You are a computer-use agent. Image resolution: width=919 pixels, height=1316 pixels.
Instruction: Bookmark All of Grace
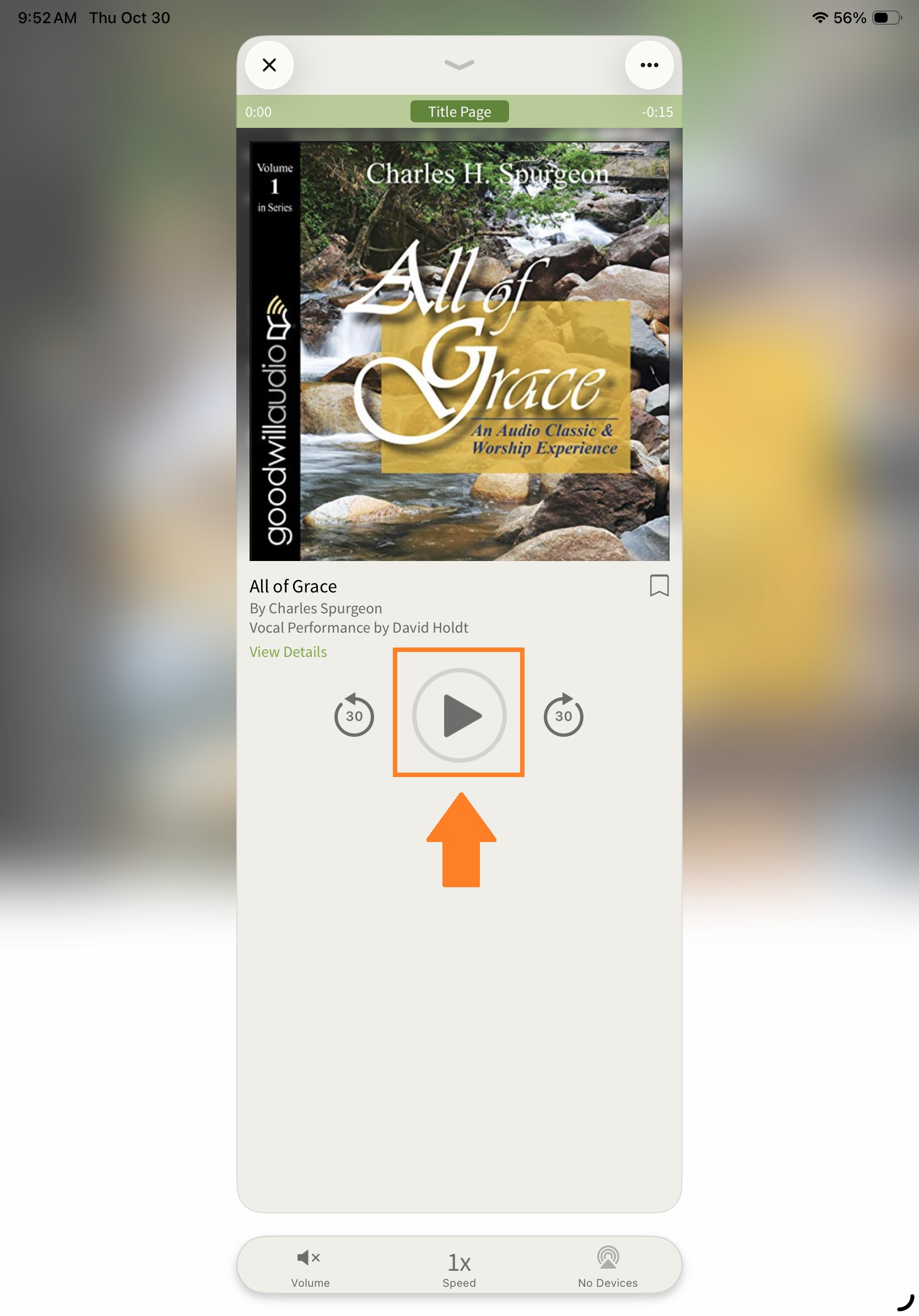[659, 586]
